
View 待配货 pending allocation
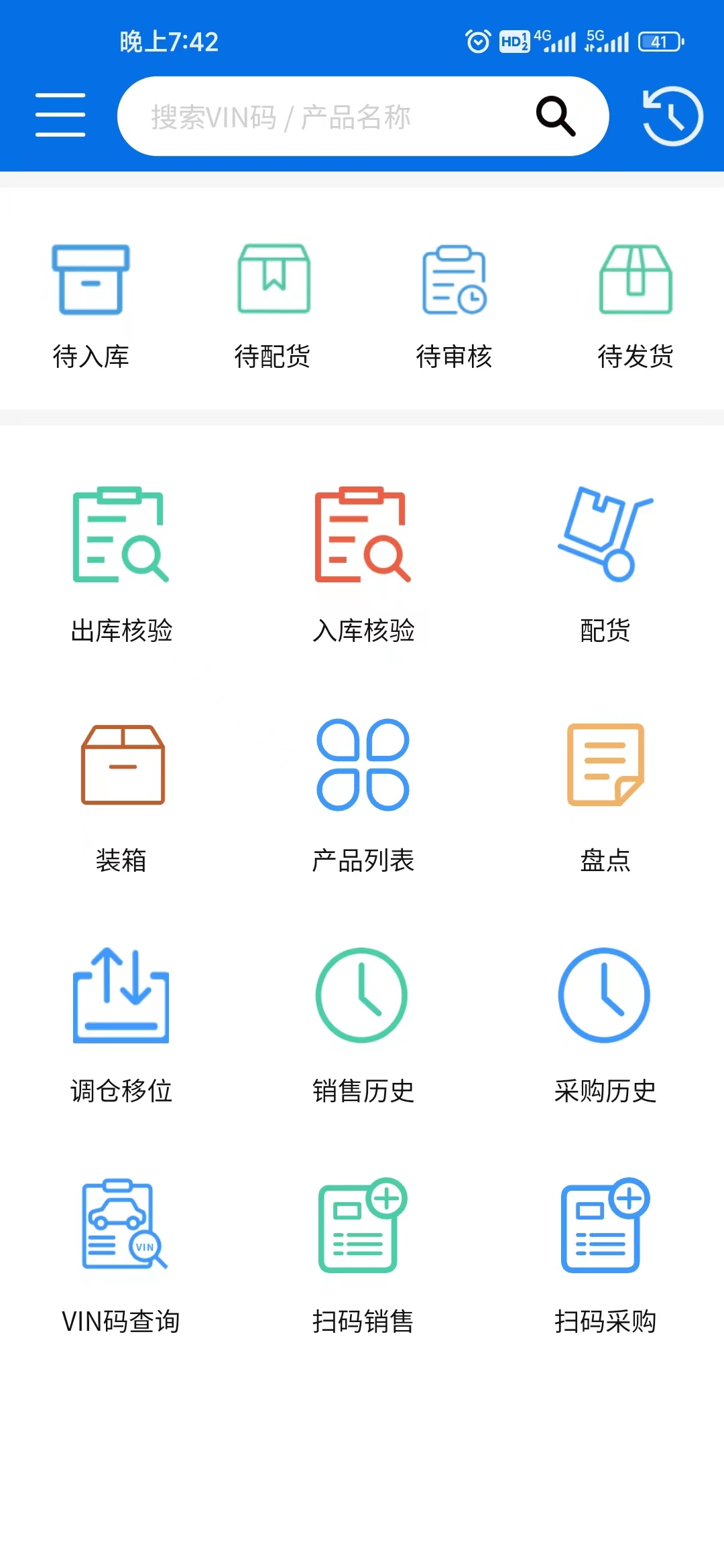pos(273,305)
